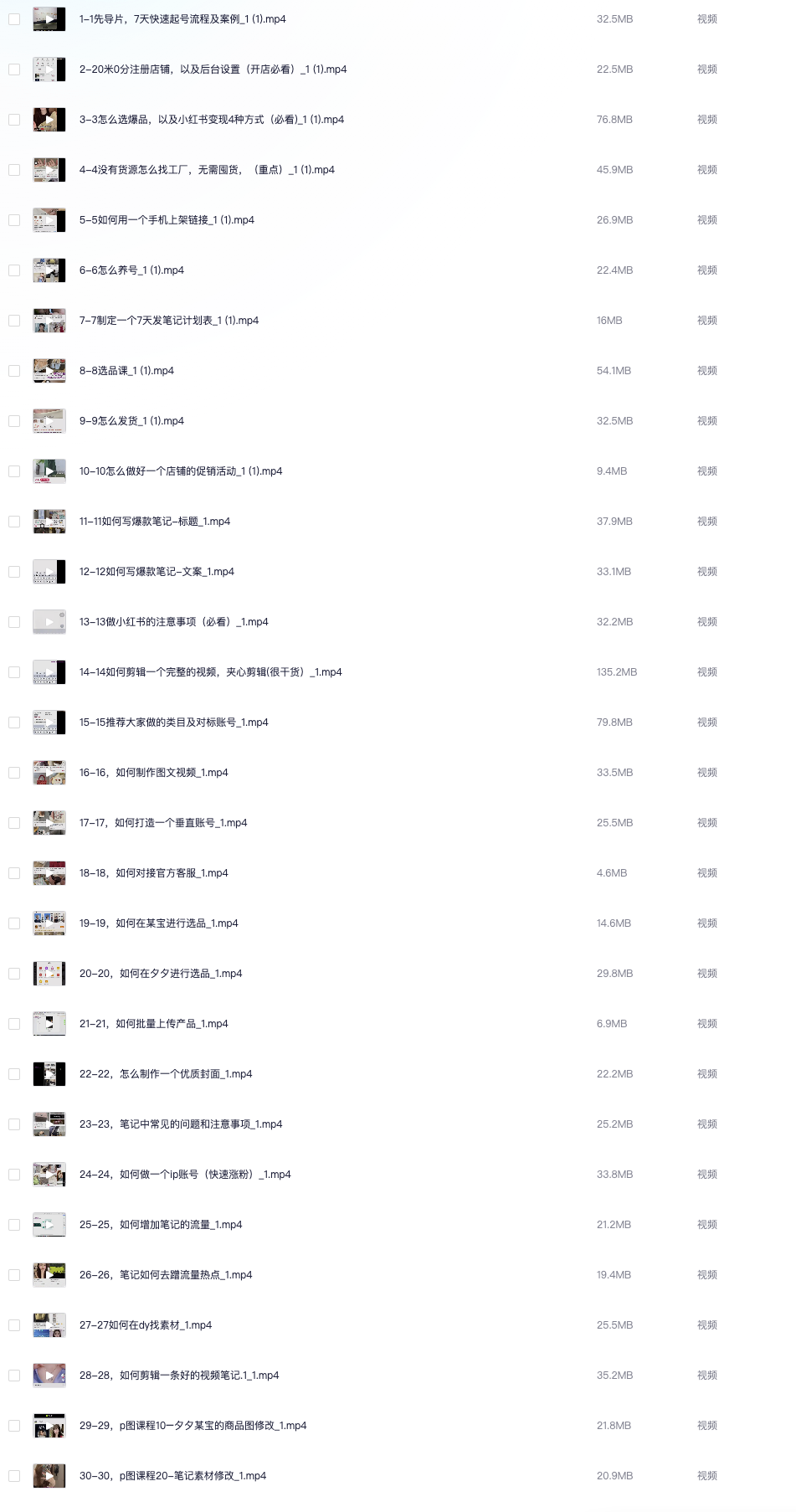Open 14-14如何剪辑一个完整的视频 file
Screen dimensions: 796x1512
click(x=210, y=672)
